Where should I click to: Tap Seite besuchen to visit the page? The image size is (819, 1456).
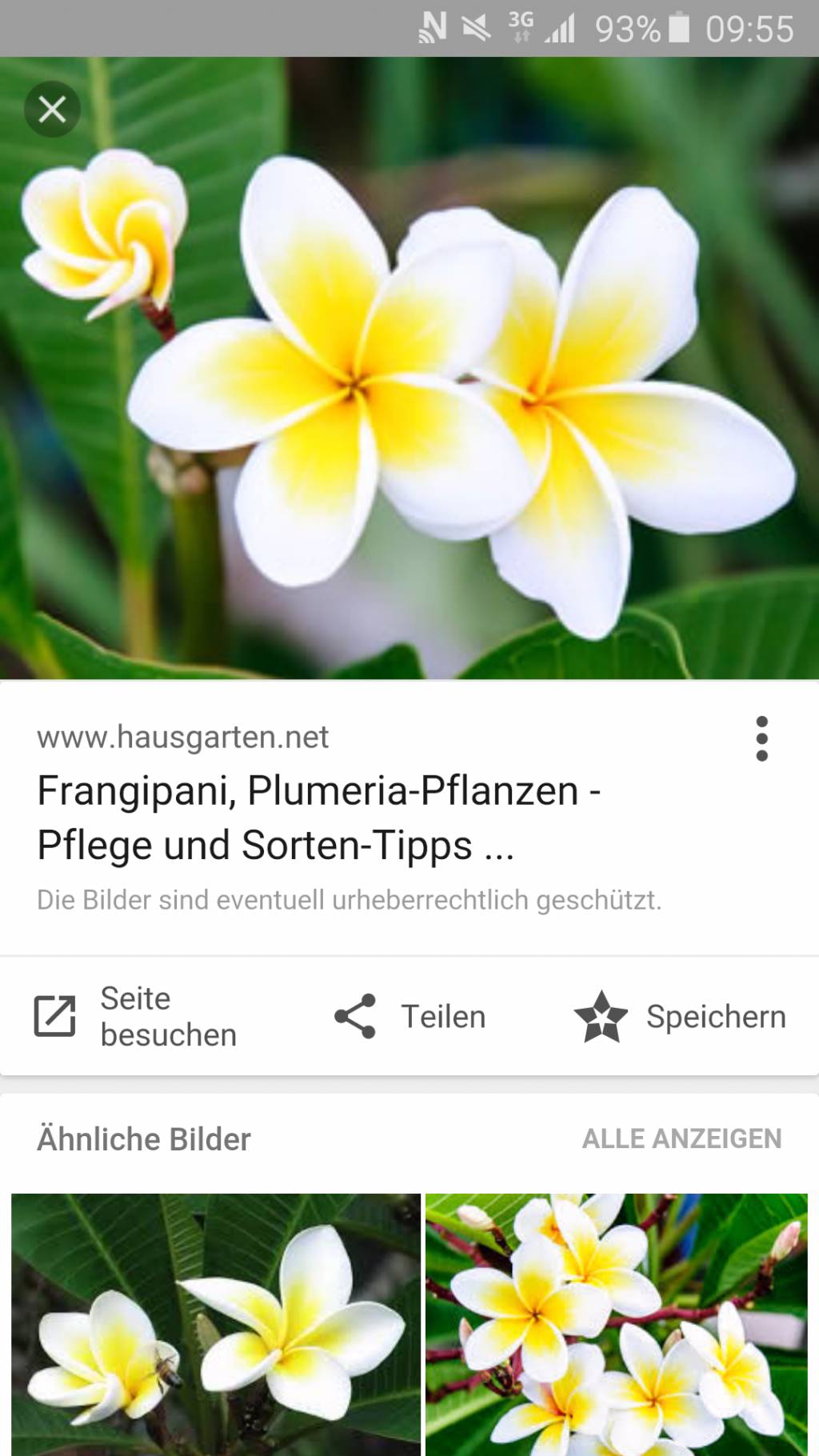click(136, 1016)
